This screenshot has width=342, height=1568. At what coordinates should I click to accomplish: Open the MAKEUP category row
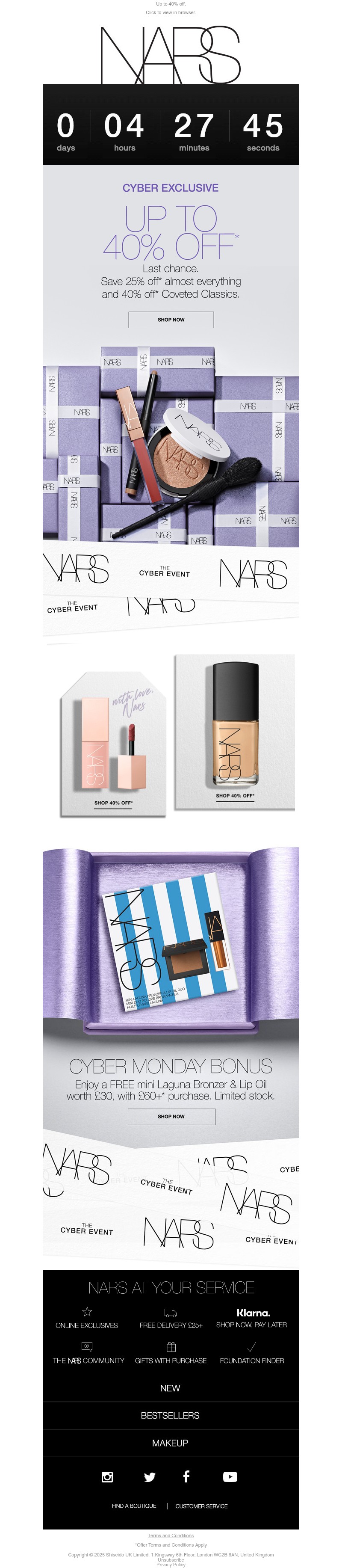click(x=171, y=1443)
